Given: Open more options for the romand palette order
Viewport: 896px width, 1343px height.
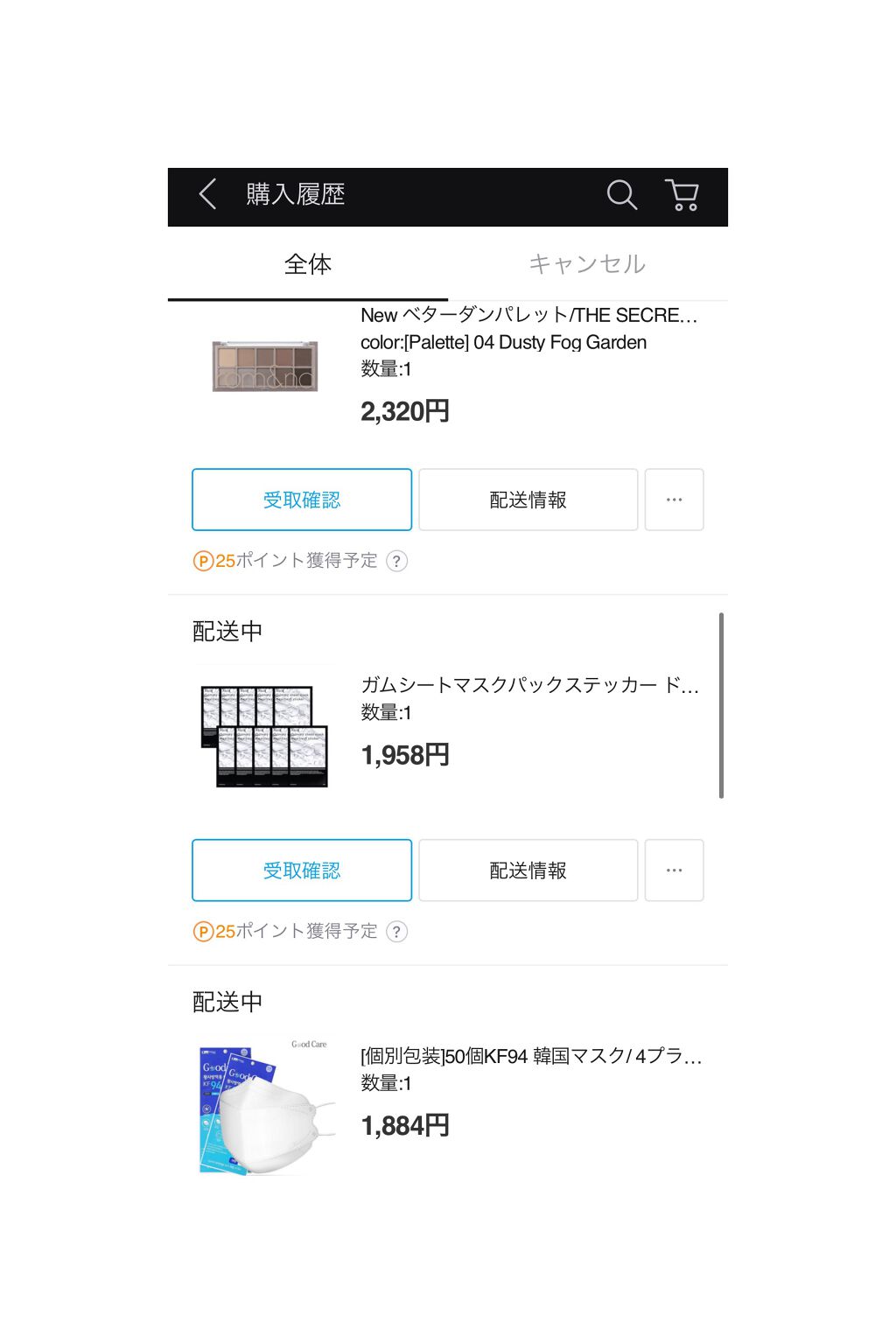Looking at the screenshot, I should pos(674,499).
